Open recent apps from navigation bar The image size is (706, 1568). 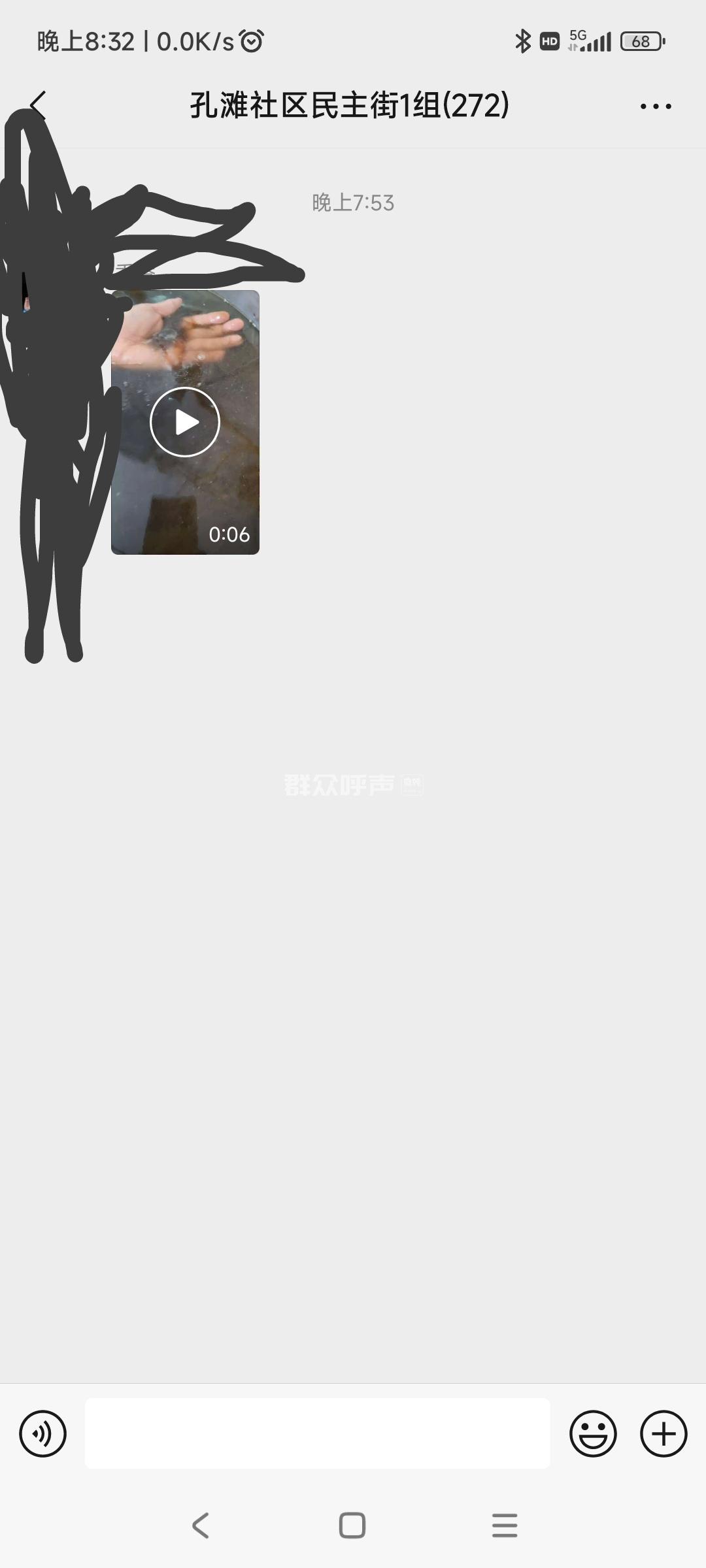504,1526
